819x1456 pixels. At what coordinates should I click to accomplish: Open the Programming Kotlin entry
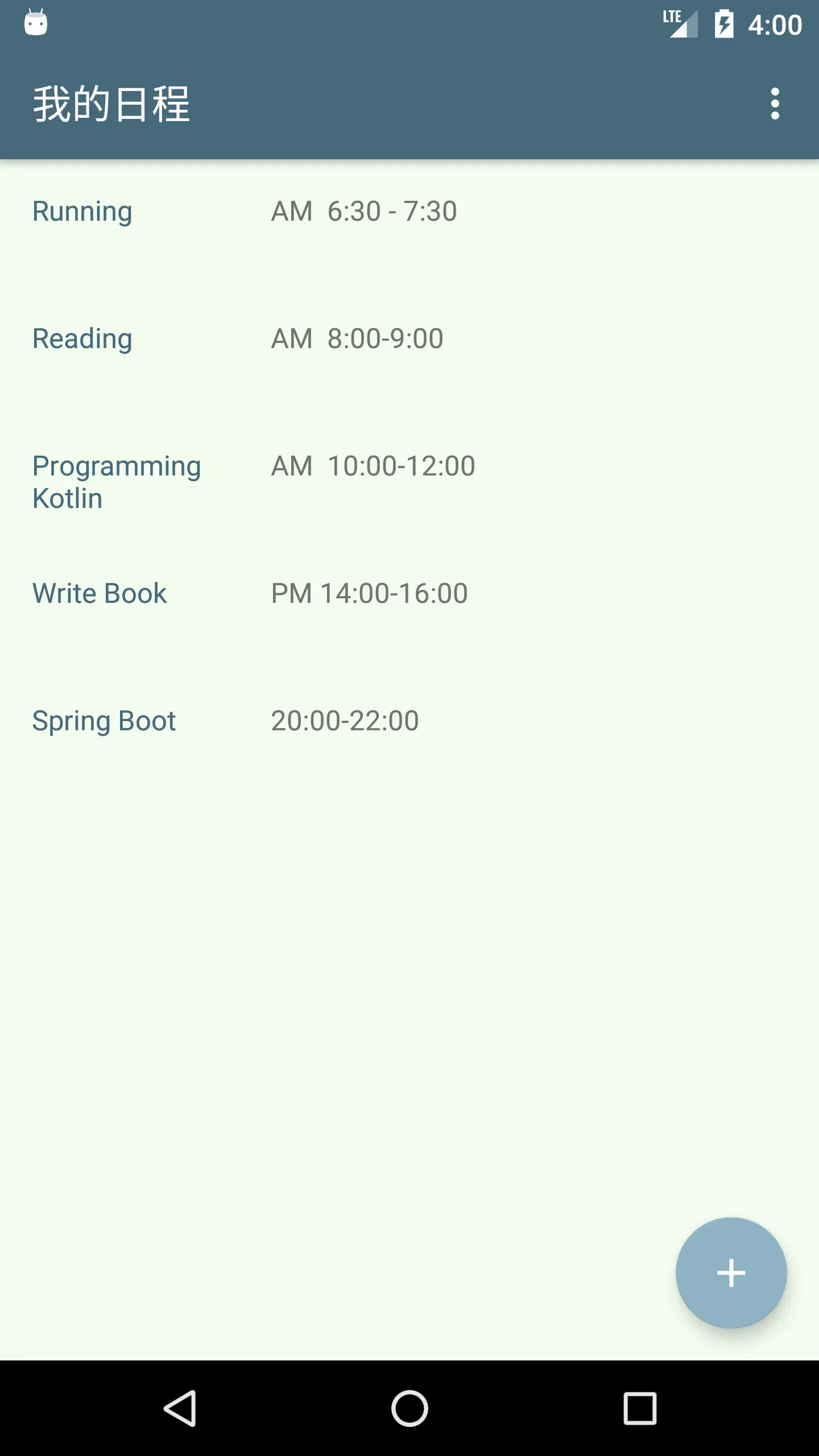pyautogui.click(x=409, y=482)
